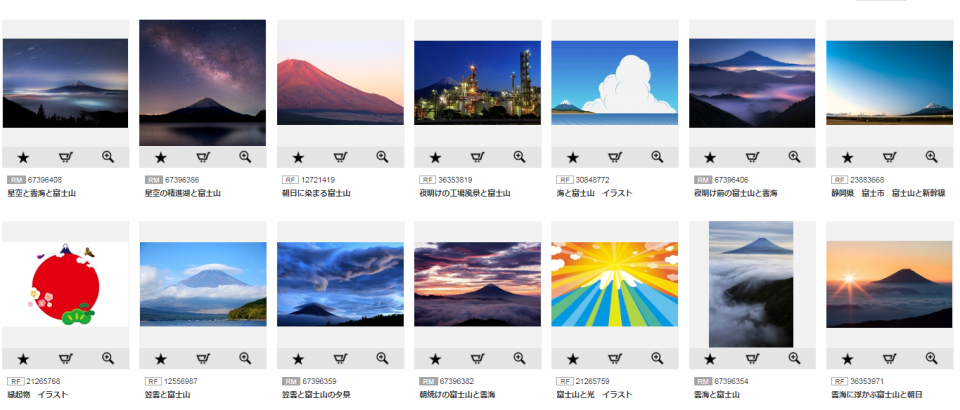This screenshot has width=960, height=410.
Task: Favorite the 夜明け前の富士山と雲海 image
Action: click(x=710, y=157)
